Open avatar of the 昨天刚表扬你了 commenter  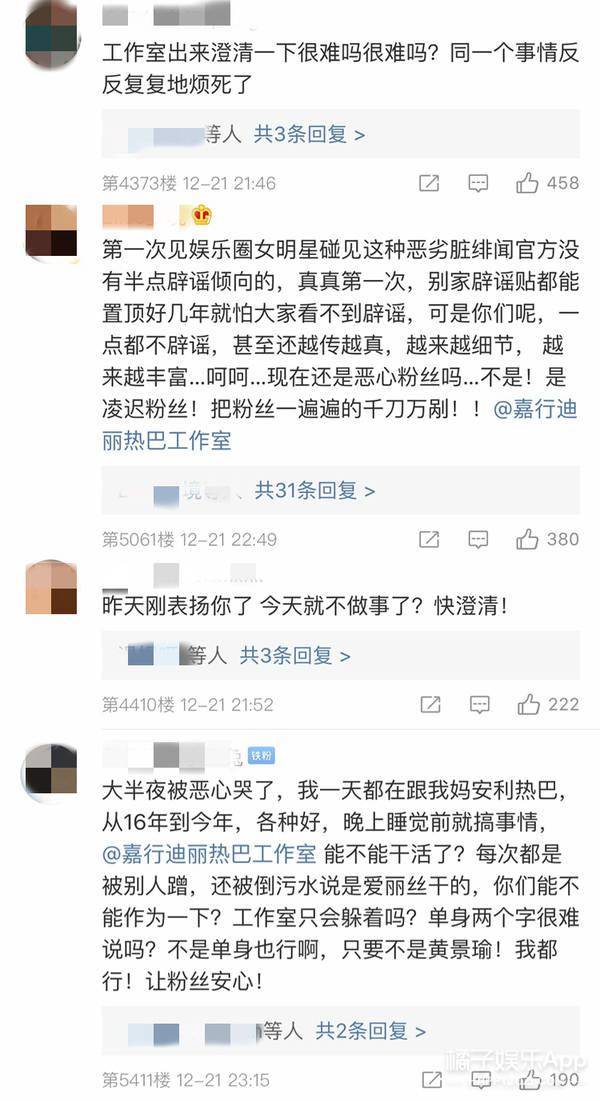click(51, 587)
